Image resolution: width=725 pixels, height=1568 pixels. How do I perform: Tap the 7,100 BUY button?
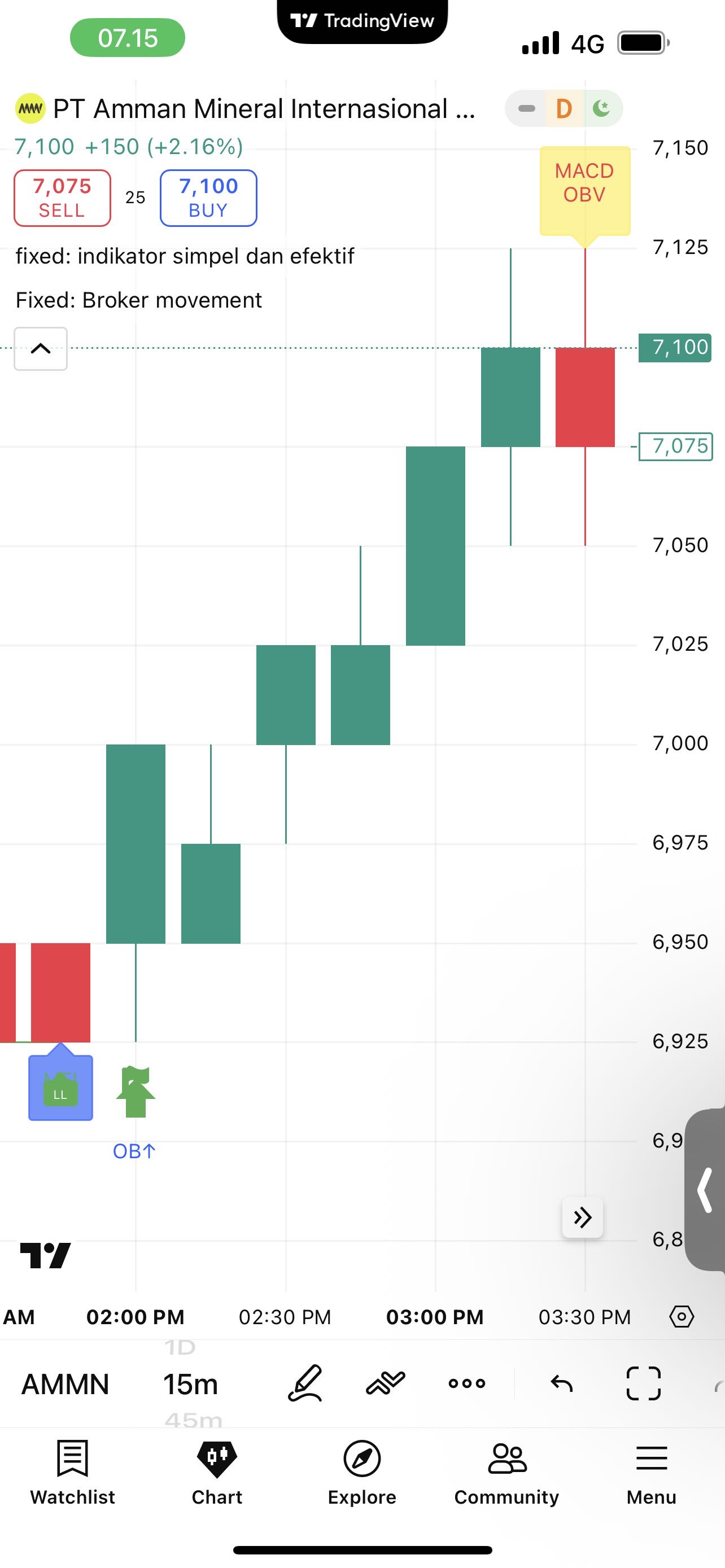click(x=208, y=198)
